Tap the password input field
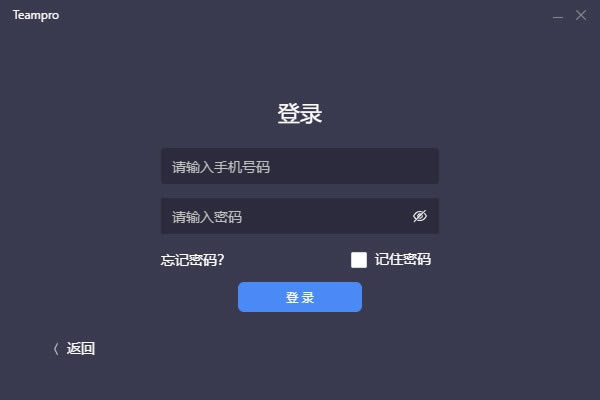Image resolution: width=600 pixels, height=400 pixels. (285, 217)
